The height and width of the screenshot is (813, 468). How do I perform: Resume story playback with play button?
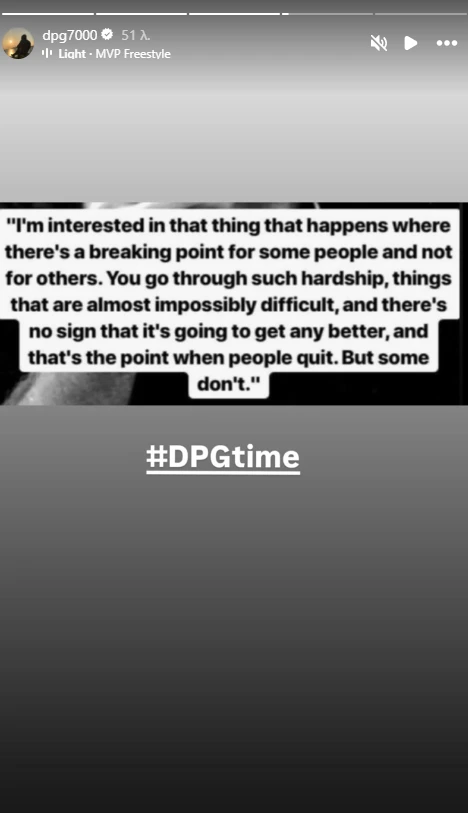pos(410,43)
